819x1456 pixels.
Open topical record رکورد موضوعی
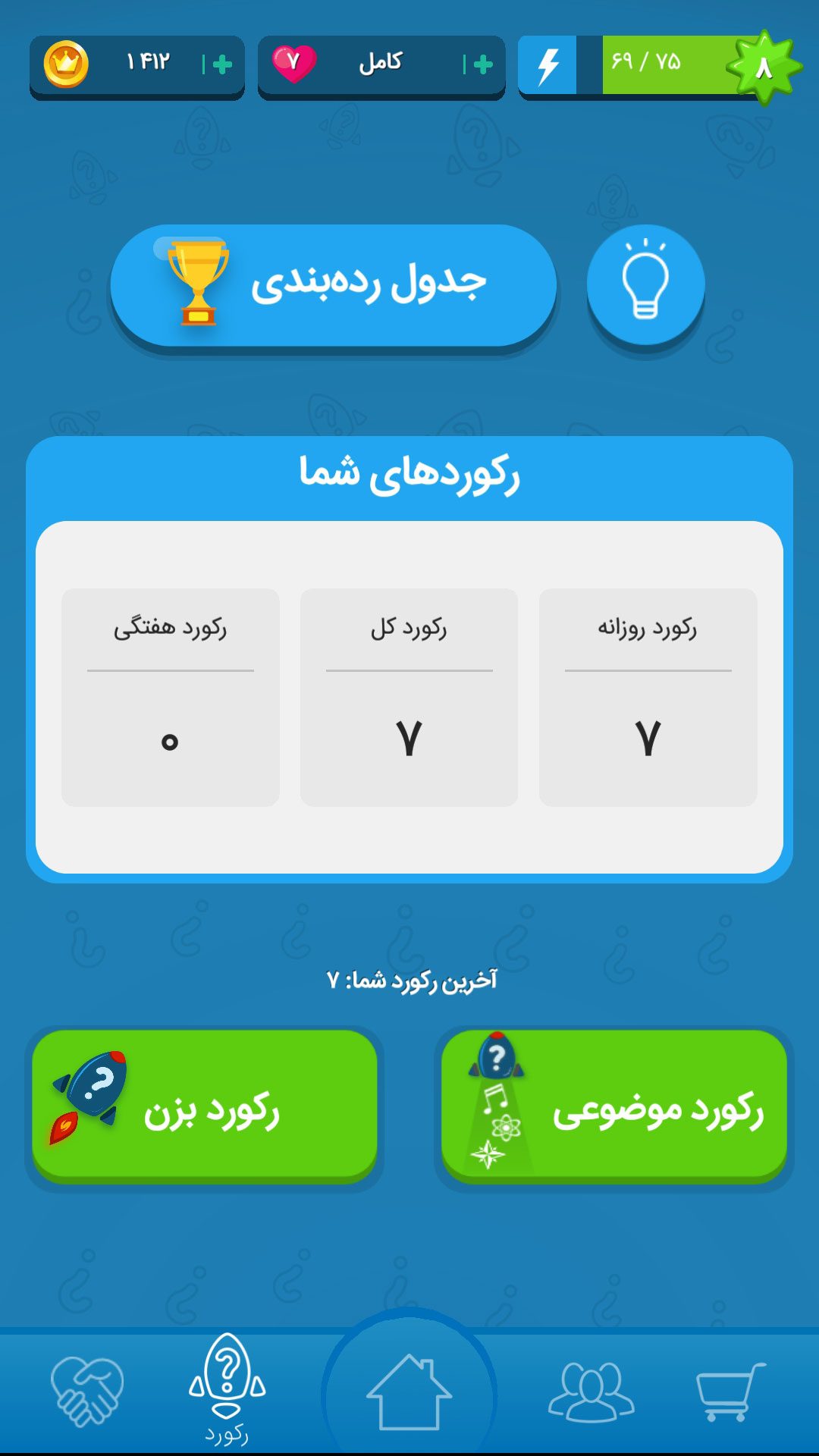[x=614, y=1106]
